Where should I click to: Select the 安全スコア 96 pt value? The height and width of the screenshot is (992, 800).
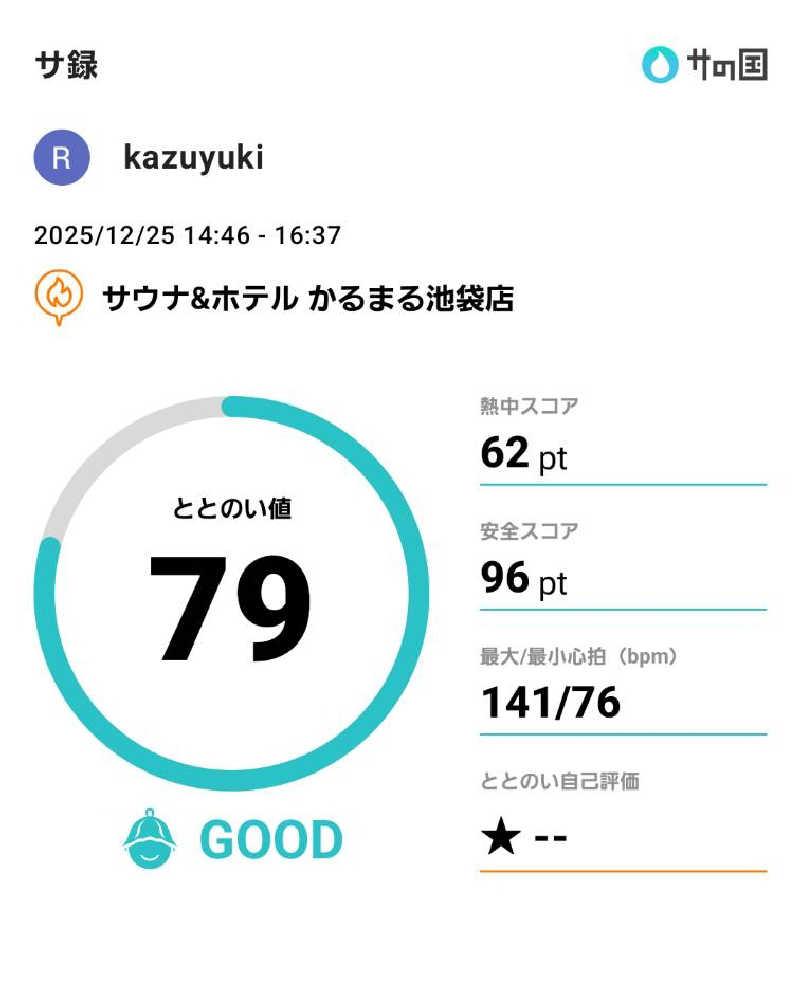523,579
